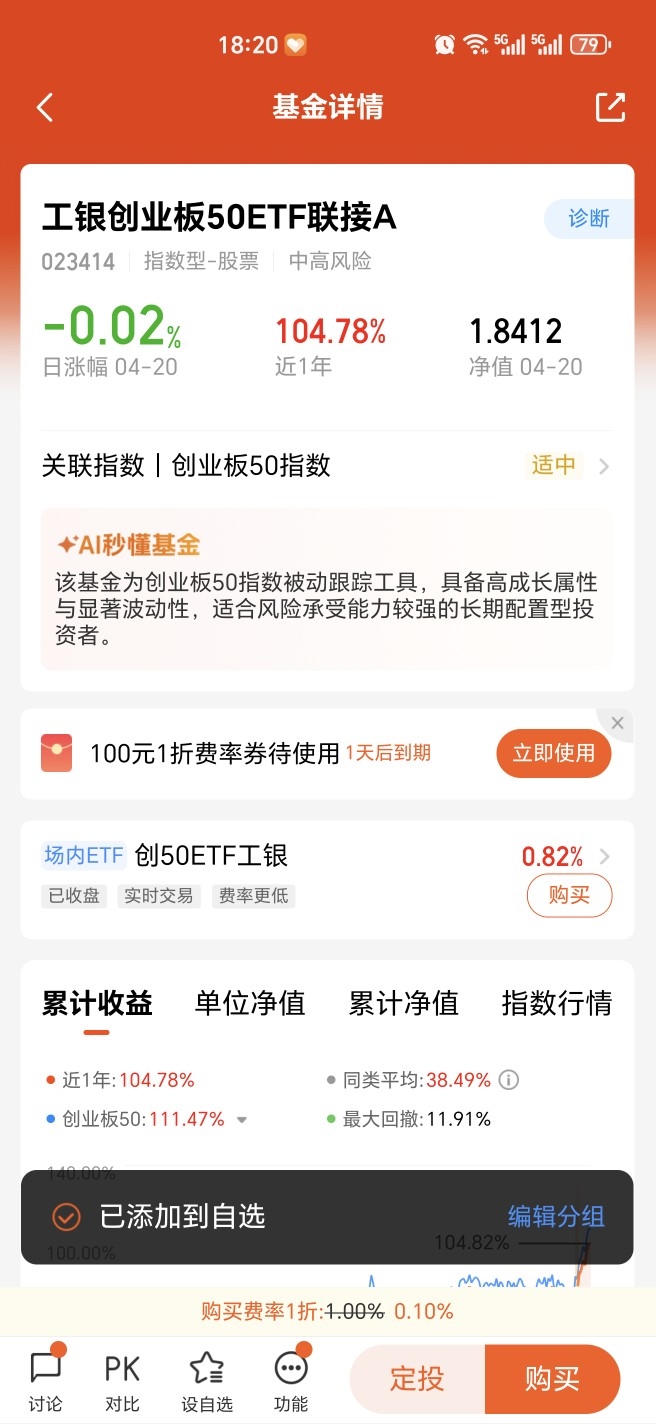This screenshot has height=1424, width=656.
Task: Open the info icon beside 同类平均
Action: click(509, 1080)
